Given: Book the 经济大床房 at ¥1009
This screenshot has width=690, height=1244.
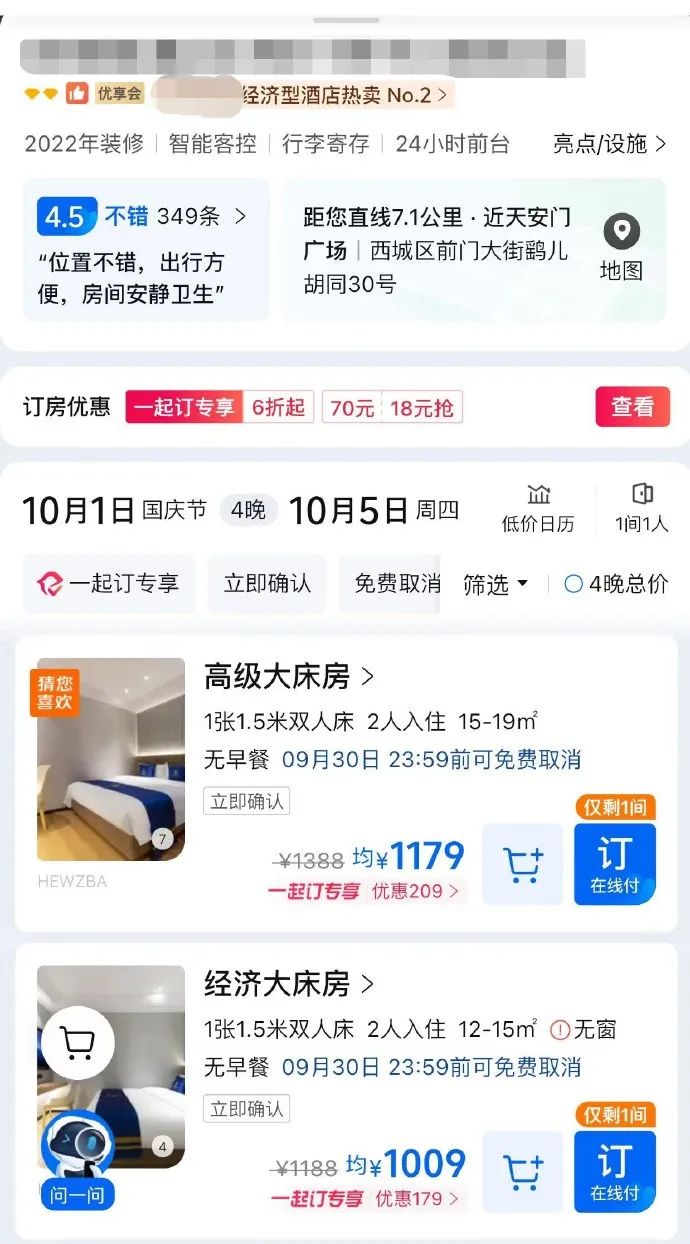Looking at the screenshot, I should (614, 1172).
